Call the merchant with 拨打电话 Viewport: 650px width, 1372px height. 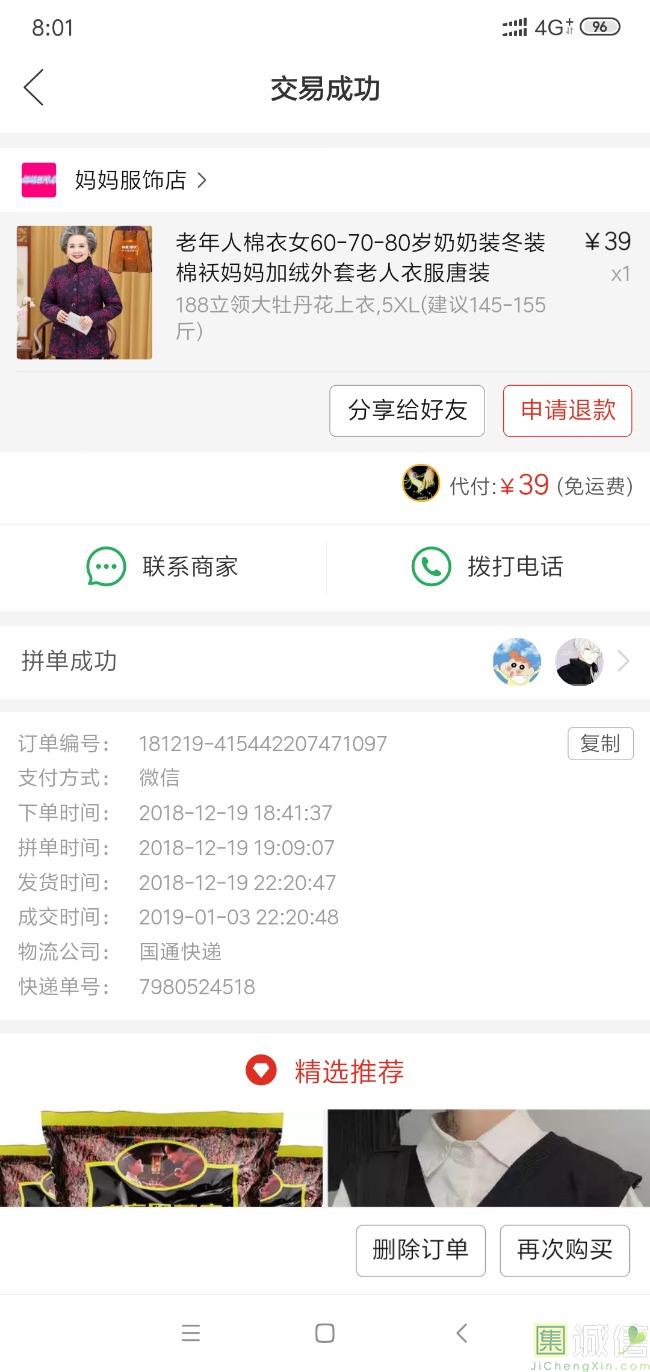(x=488, y=567)
